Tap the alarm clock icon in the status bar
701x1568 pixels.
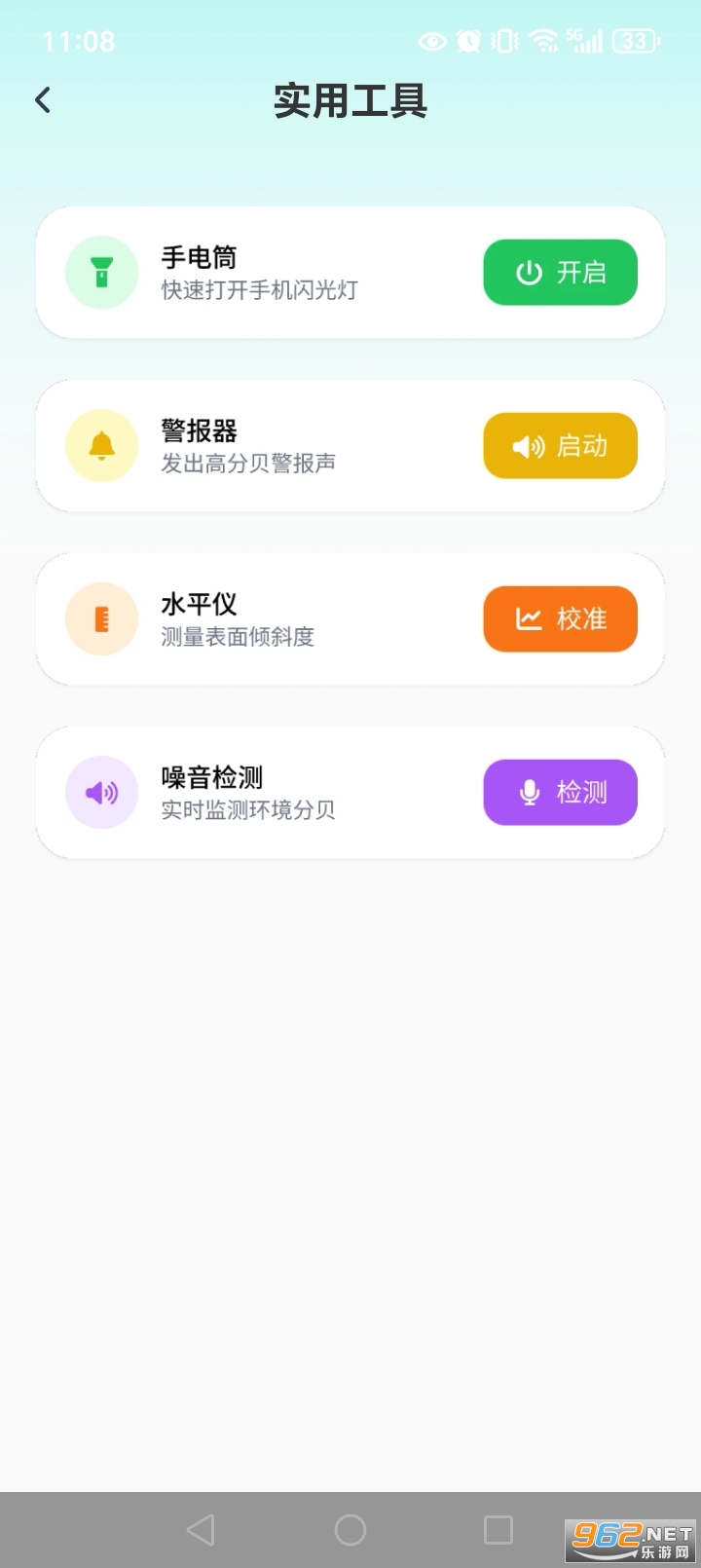[469, 41]
